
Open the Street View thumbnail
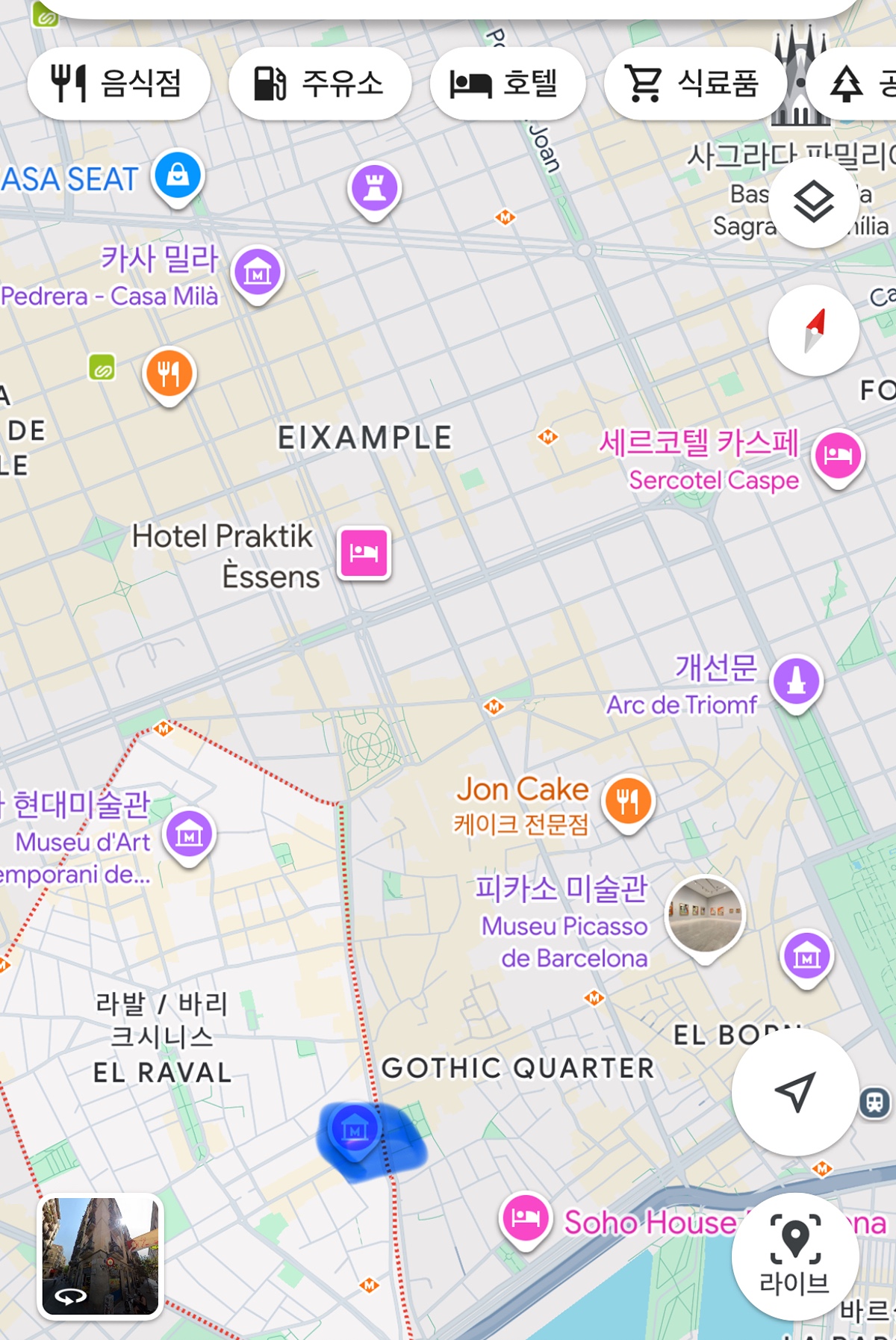(100, 1256)
